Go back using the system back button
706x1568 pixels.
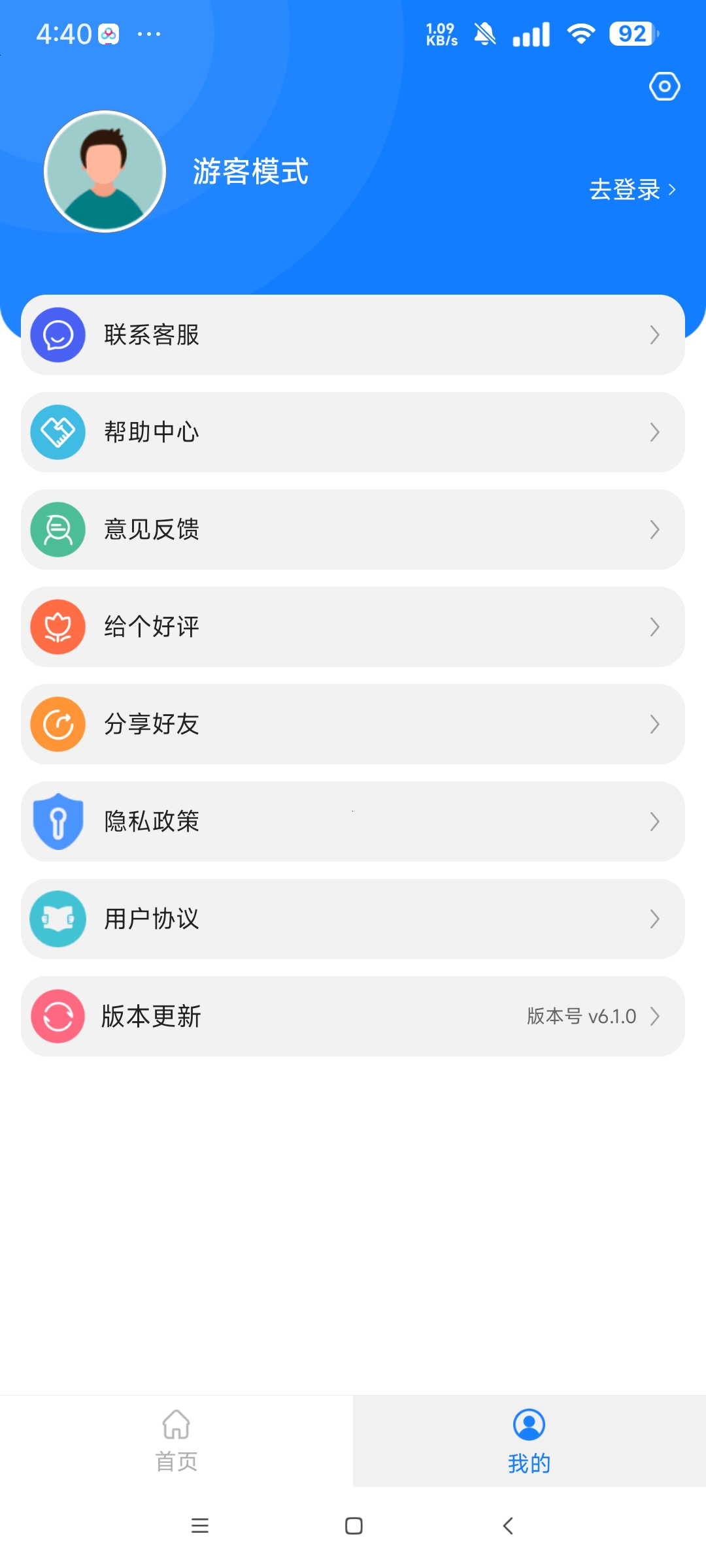tap(508, 1526)
